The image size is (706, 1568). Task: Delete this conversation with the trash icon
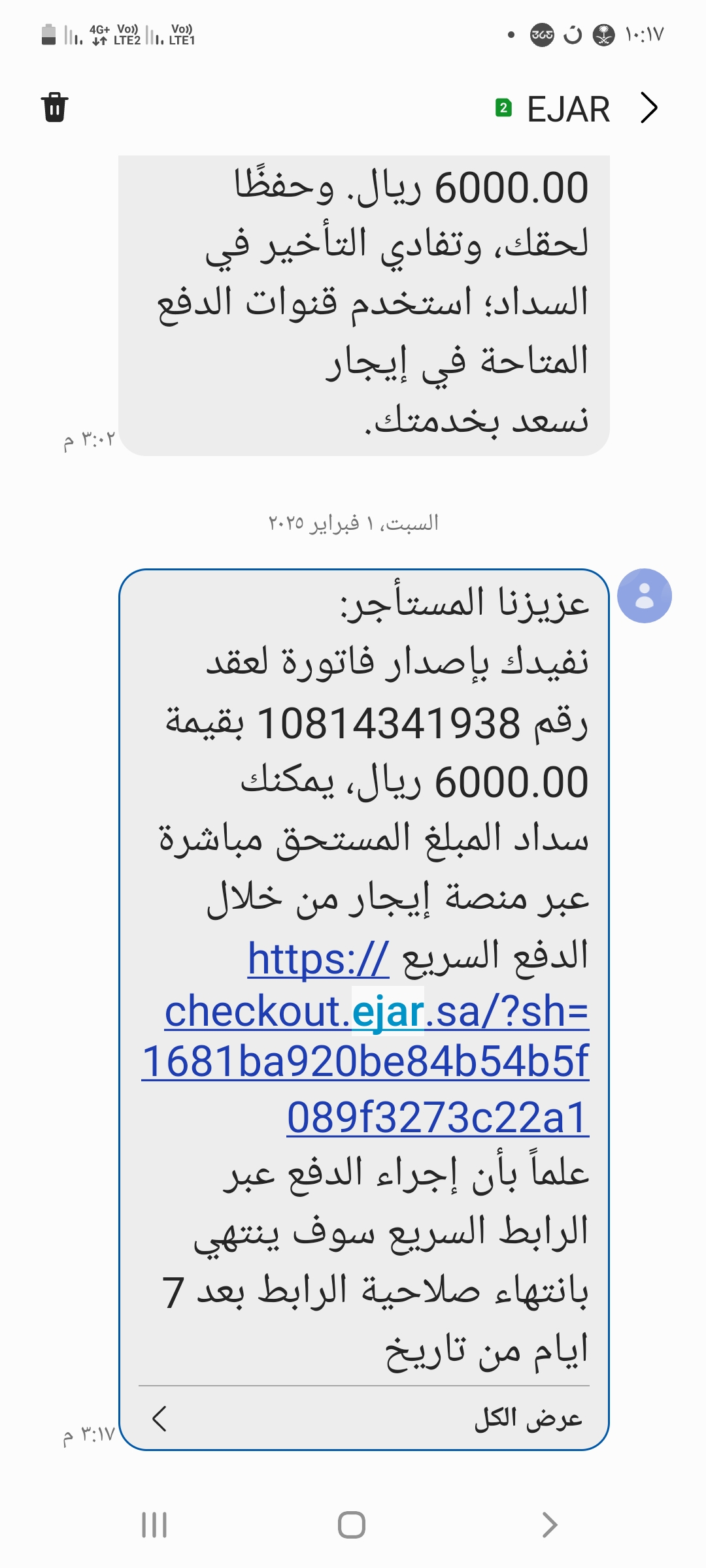(55, 108)
